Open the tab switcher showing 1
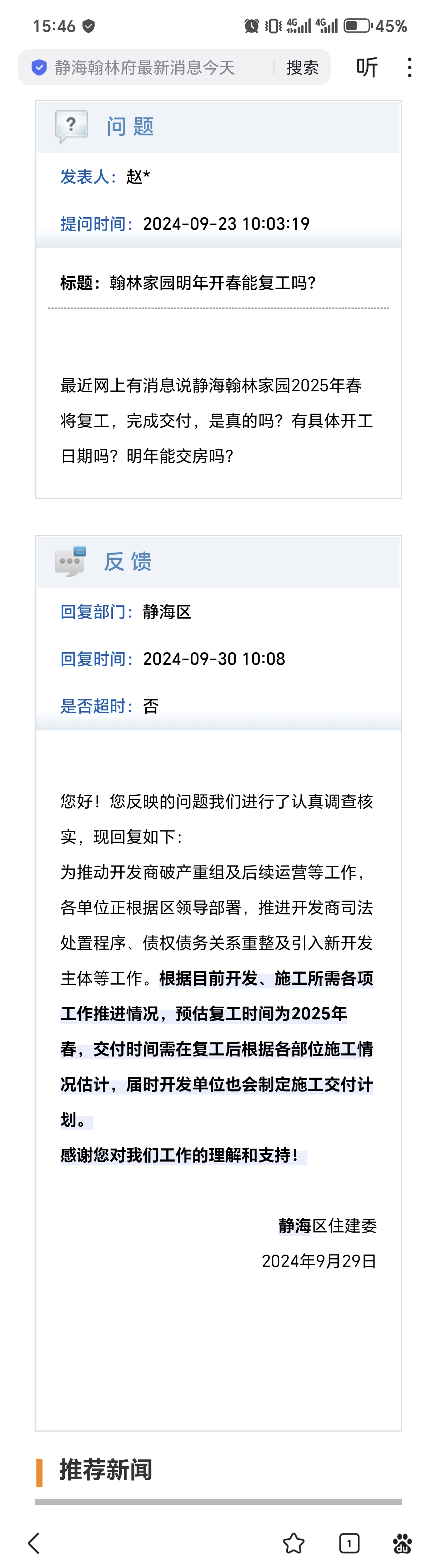 tap(349, 1543)
